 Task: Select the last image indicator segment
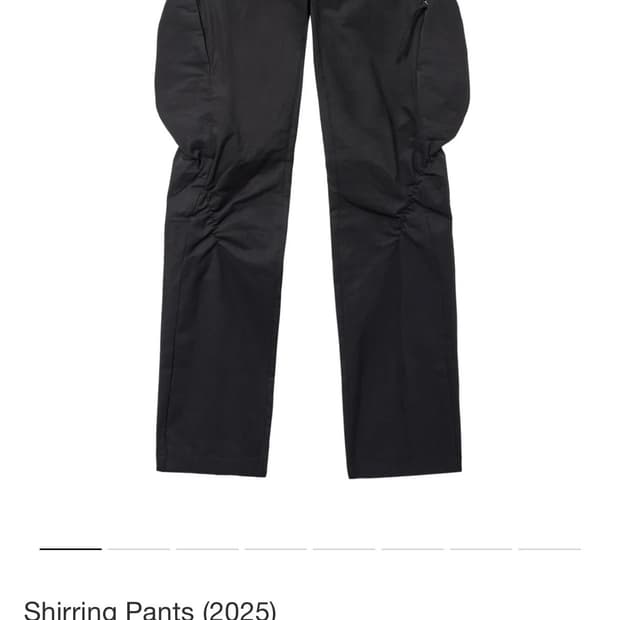549,549
